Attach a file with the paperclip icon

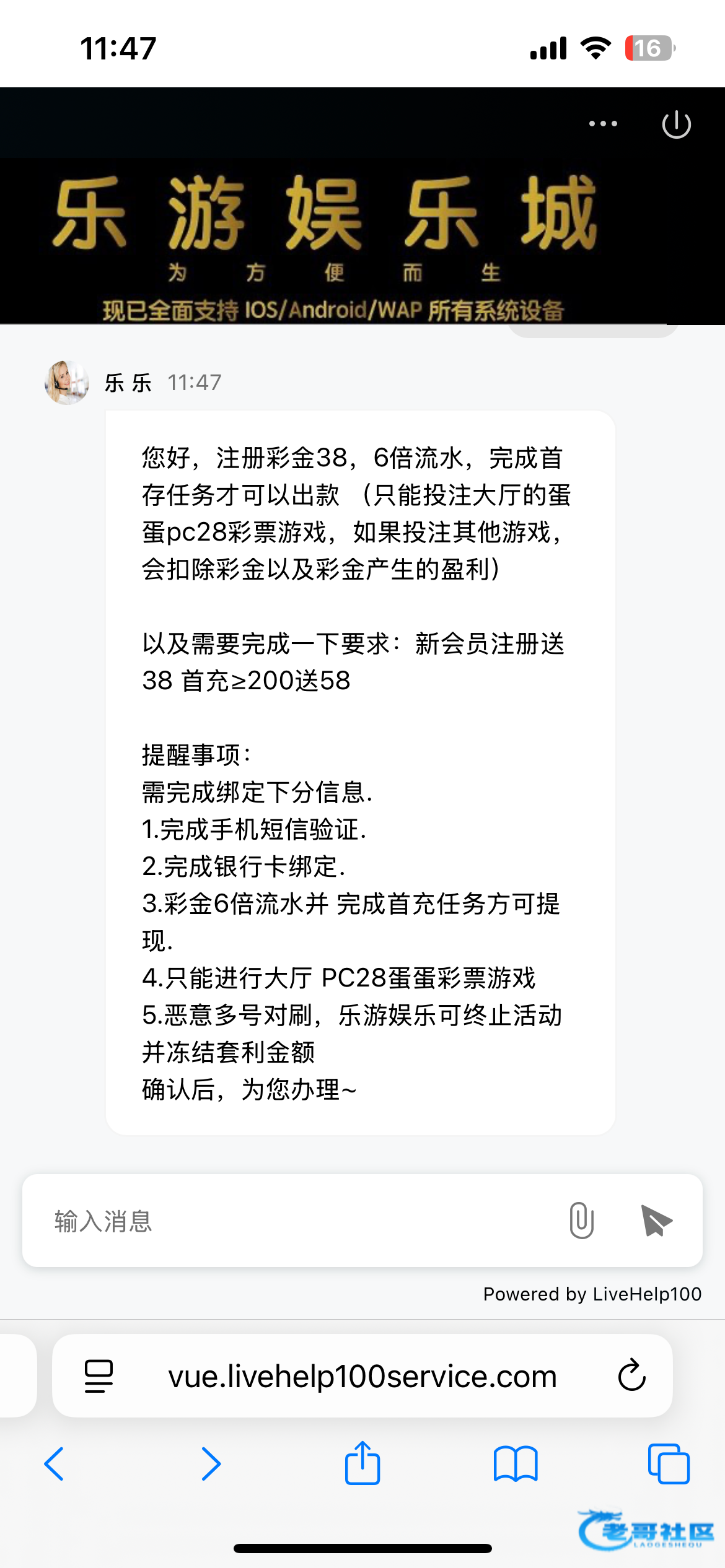click(581, 1221)
